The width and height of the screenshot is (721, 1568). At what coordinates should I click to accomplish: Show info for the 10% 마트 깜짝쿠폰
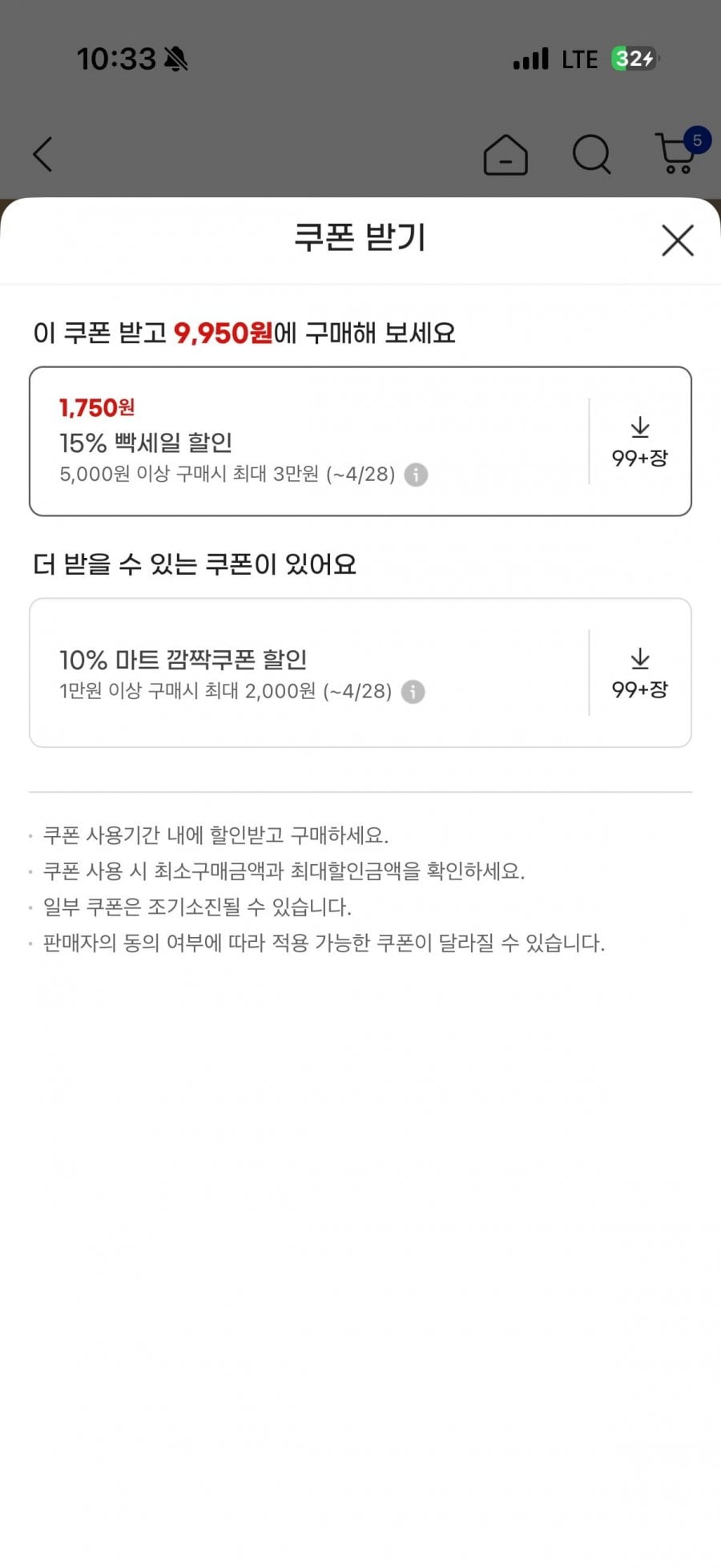(413, 692)
